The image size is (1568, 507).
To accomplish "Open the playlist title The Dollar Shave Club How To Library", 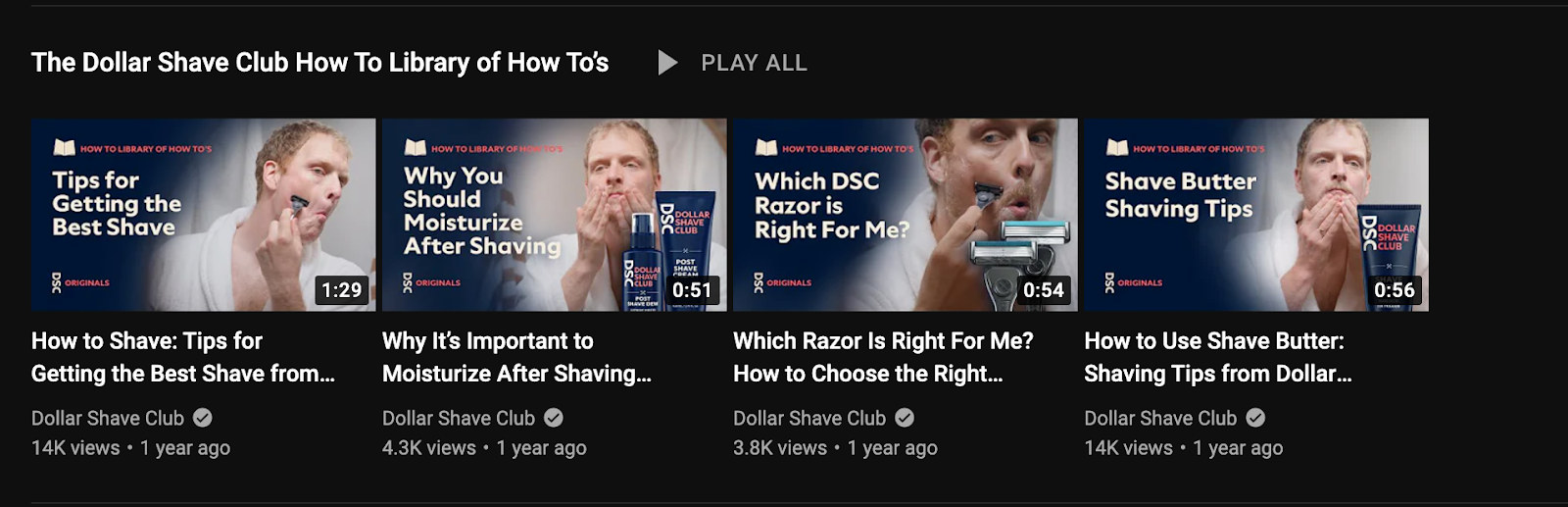I will tap(319, 63).
